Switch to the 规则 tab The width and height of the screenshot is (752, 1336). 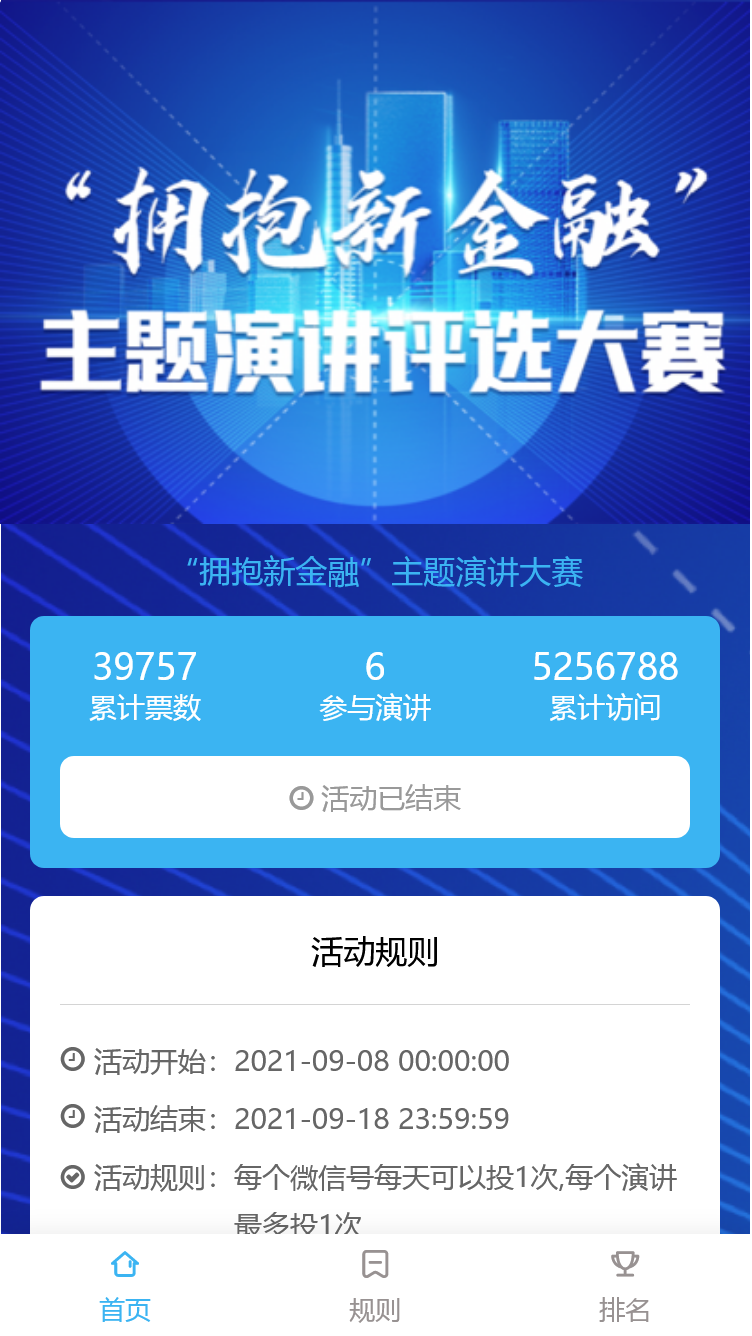[x=375, y=1285]
